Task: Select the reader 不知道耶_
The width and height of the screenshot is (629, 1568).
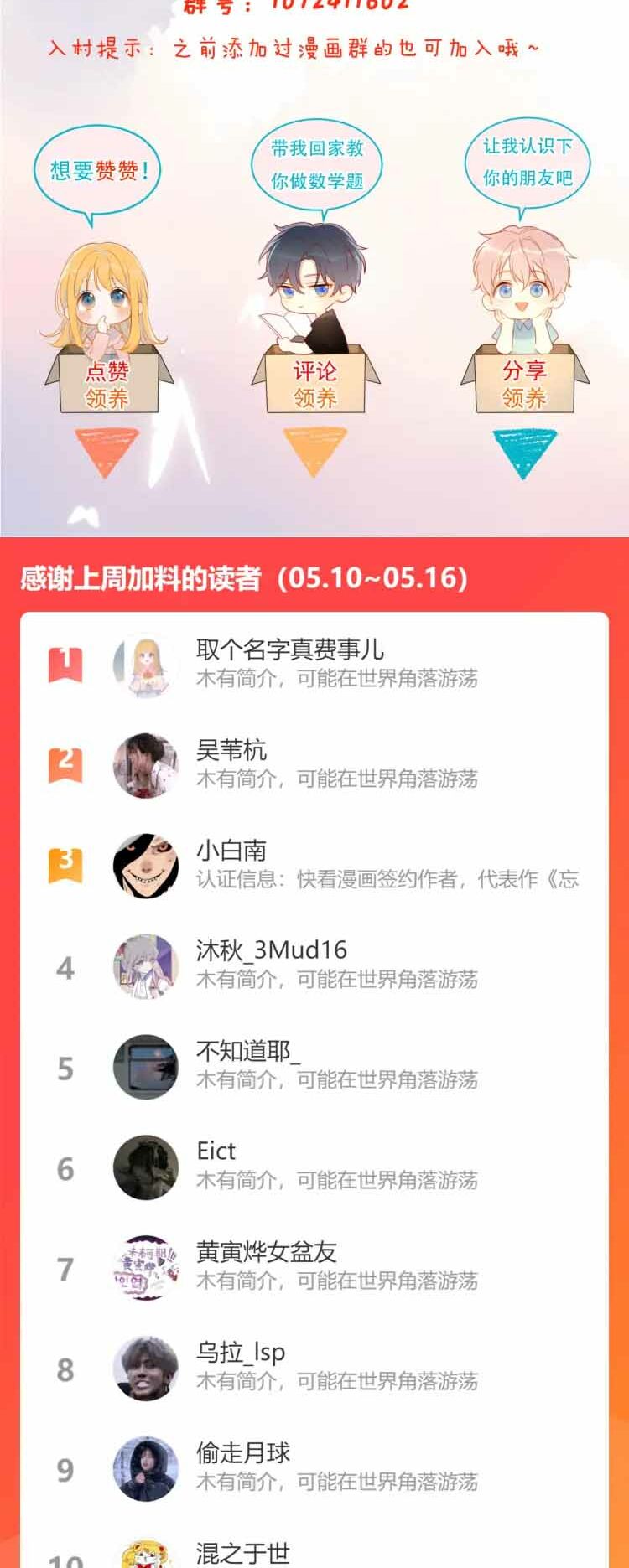Action: (x=314, y=1066)
